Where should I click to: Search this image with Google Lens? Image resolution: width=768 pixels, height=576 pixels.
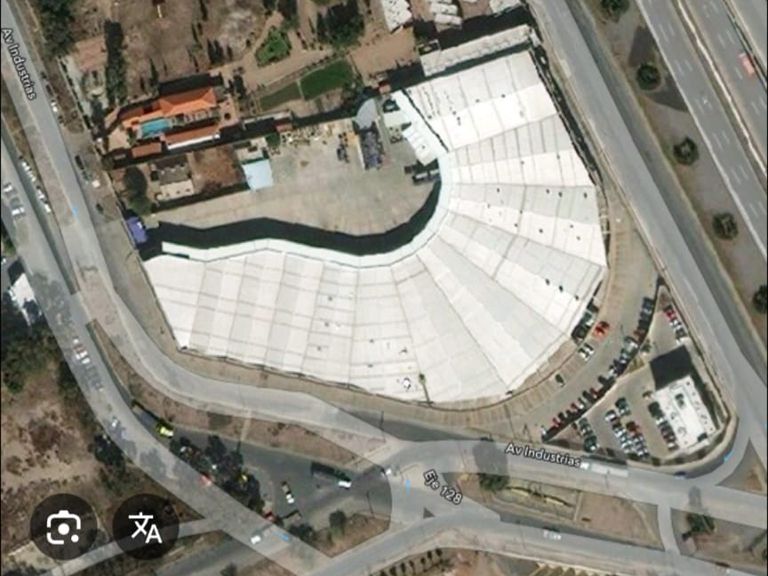point(64,526)
